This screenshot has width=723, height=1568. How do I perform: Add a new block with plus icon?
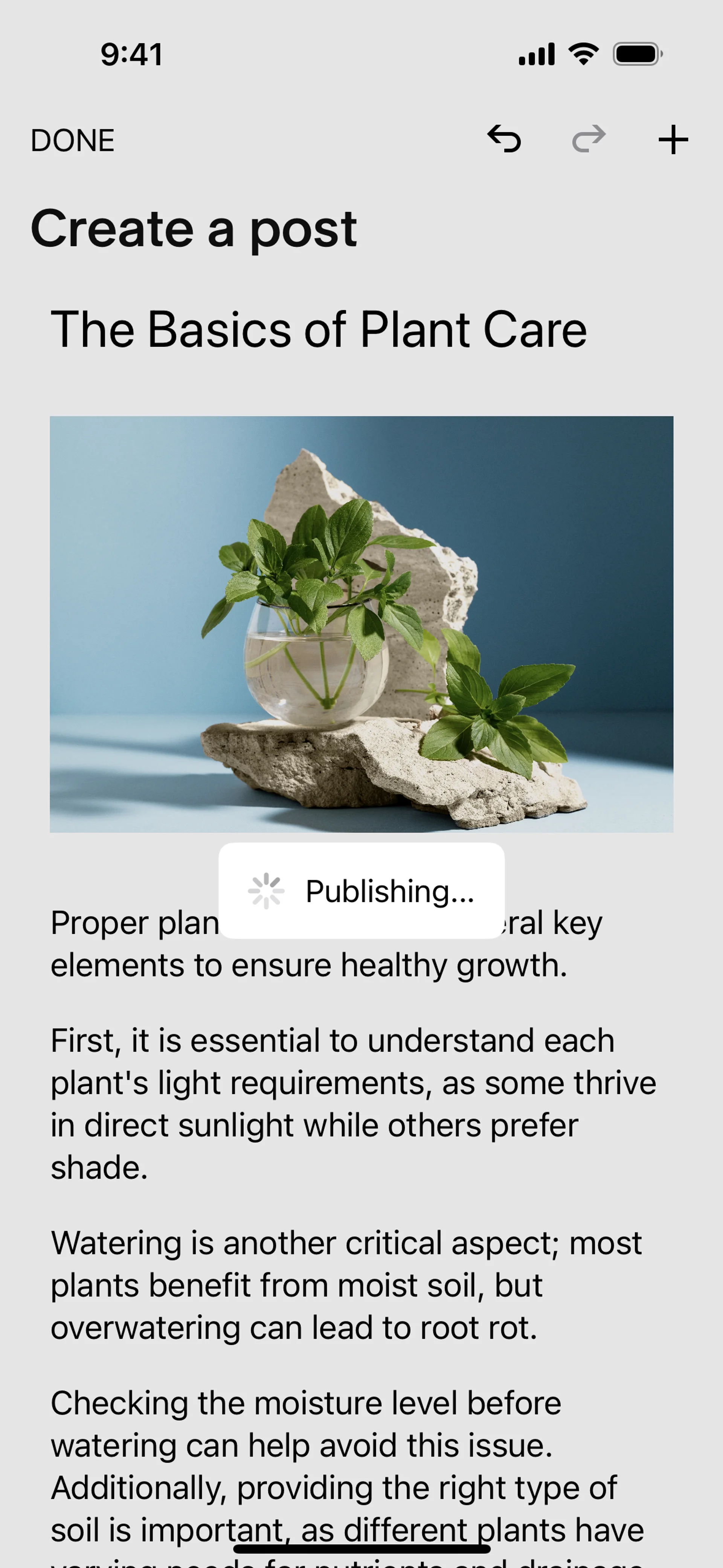click(x=673, y=141)
